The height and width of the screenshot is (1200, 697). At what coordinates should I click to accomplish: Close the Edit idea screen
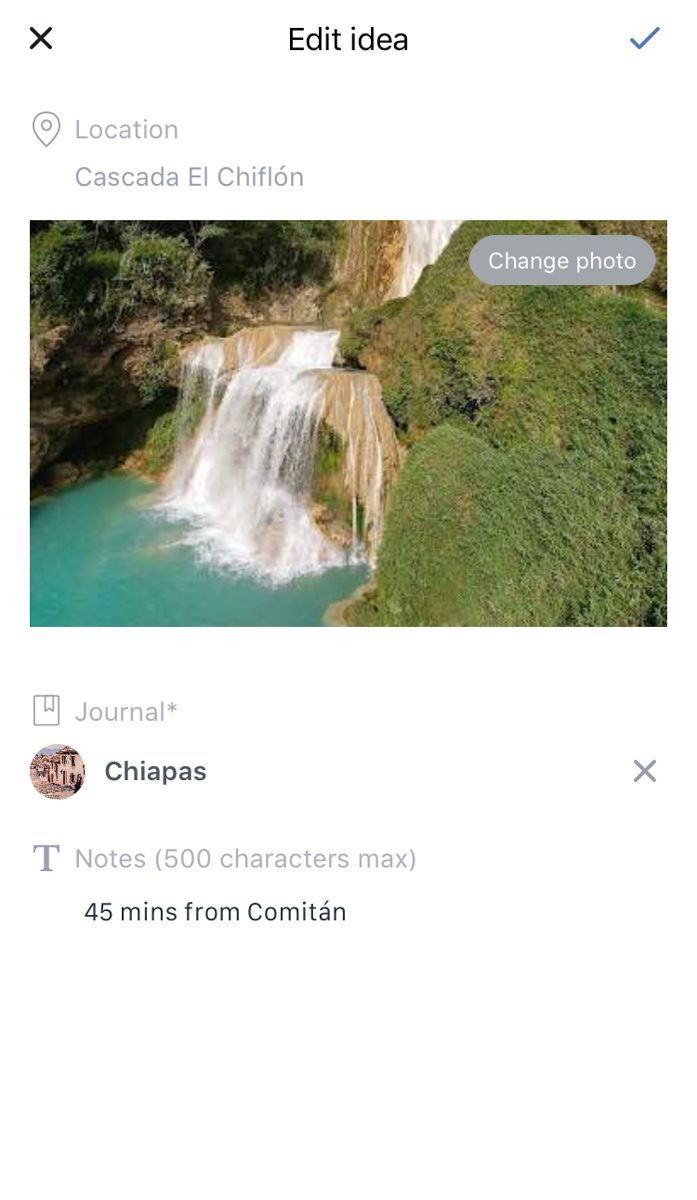(x=41, y=39)
